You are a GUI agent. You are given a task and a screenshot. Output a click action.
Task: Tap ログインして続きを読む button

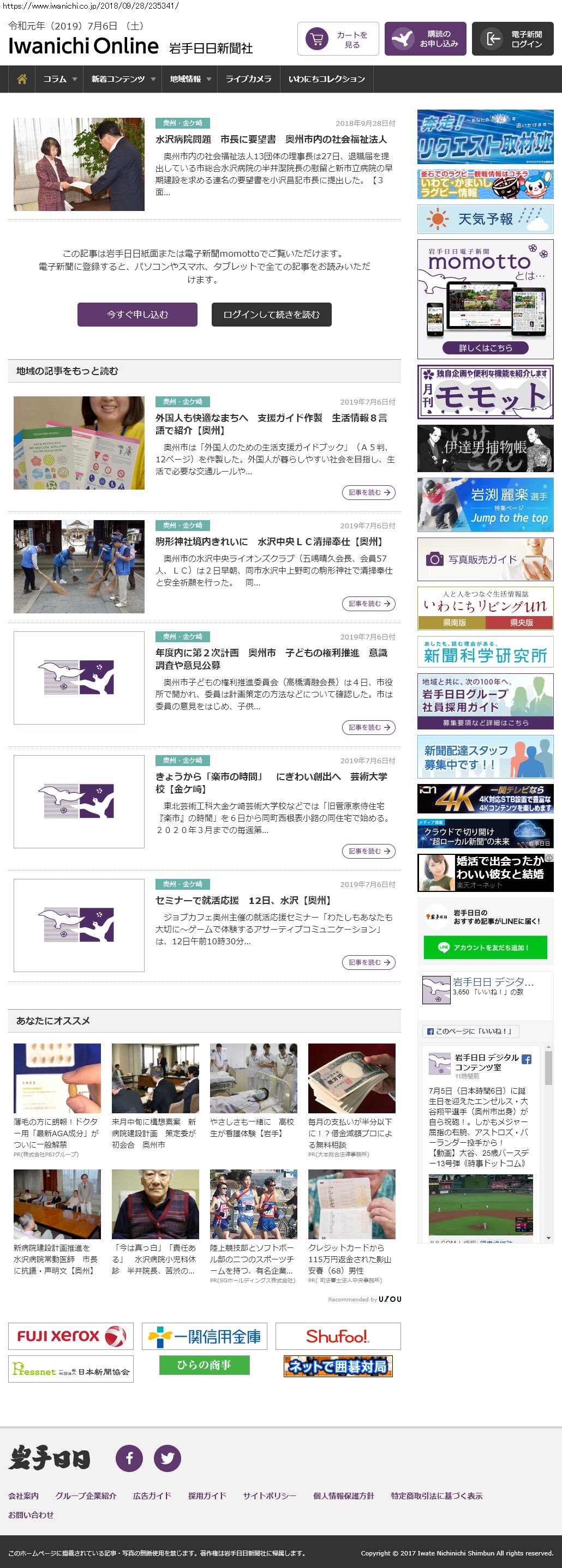271,314
